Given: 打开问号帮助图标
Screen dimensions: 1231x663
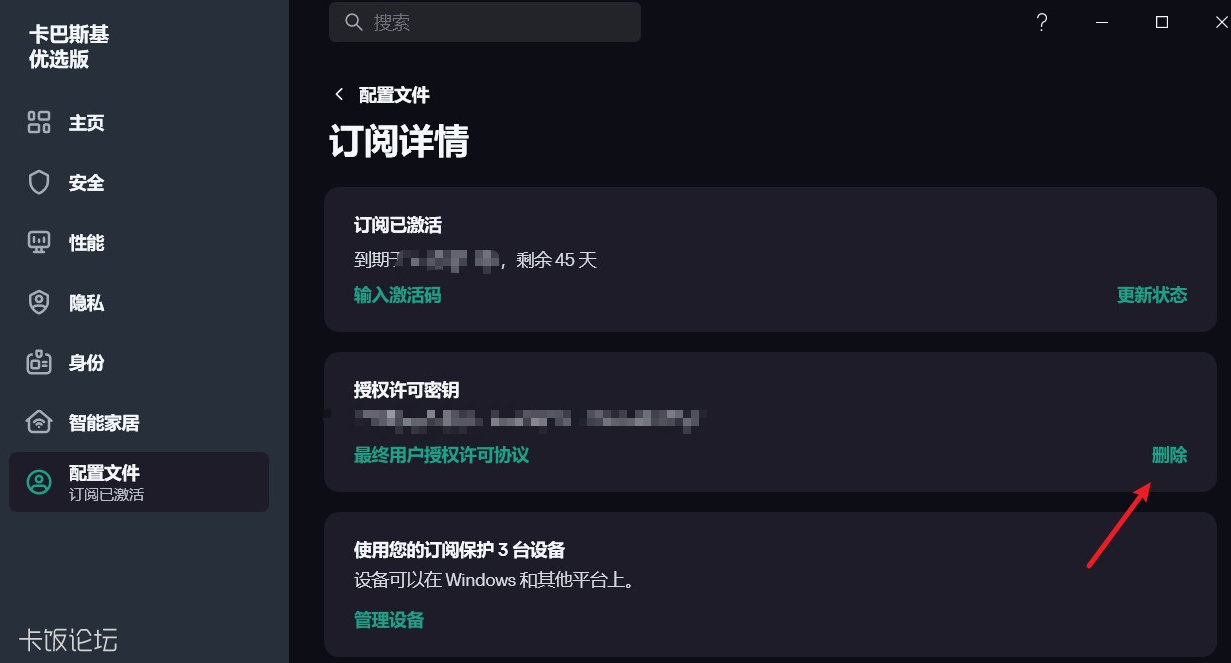Looking at the screenshot, I should [x=1041, y=22].
